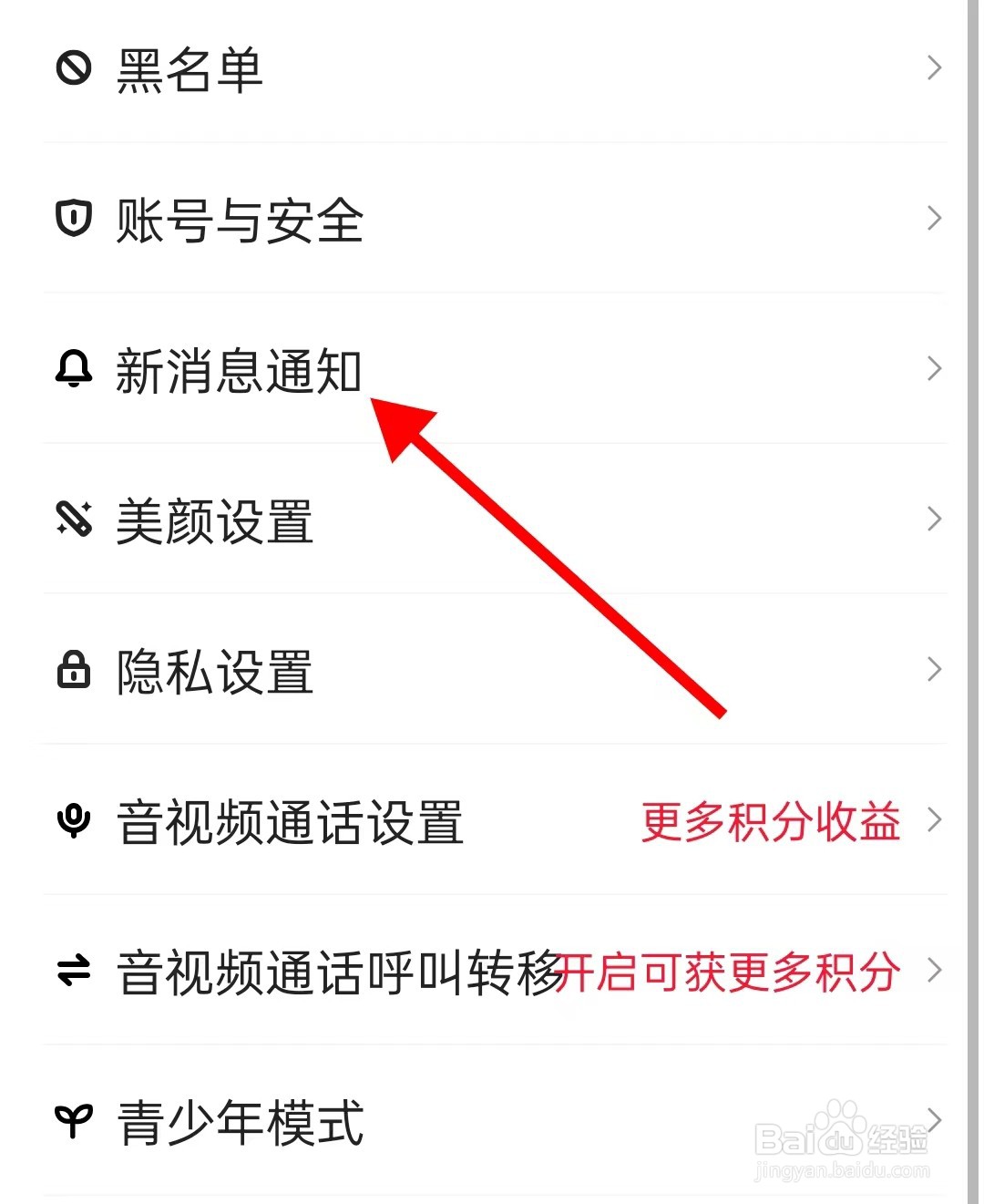Screen dimensions: 984x1204
Task: Click the transfer arrows icon beside 音视频通话呼叫转移
Action: click(75, 970)
